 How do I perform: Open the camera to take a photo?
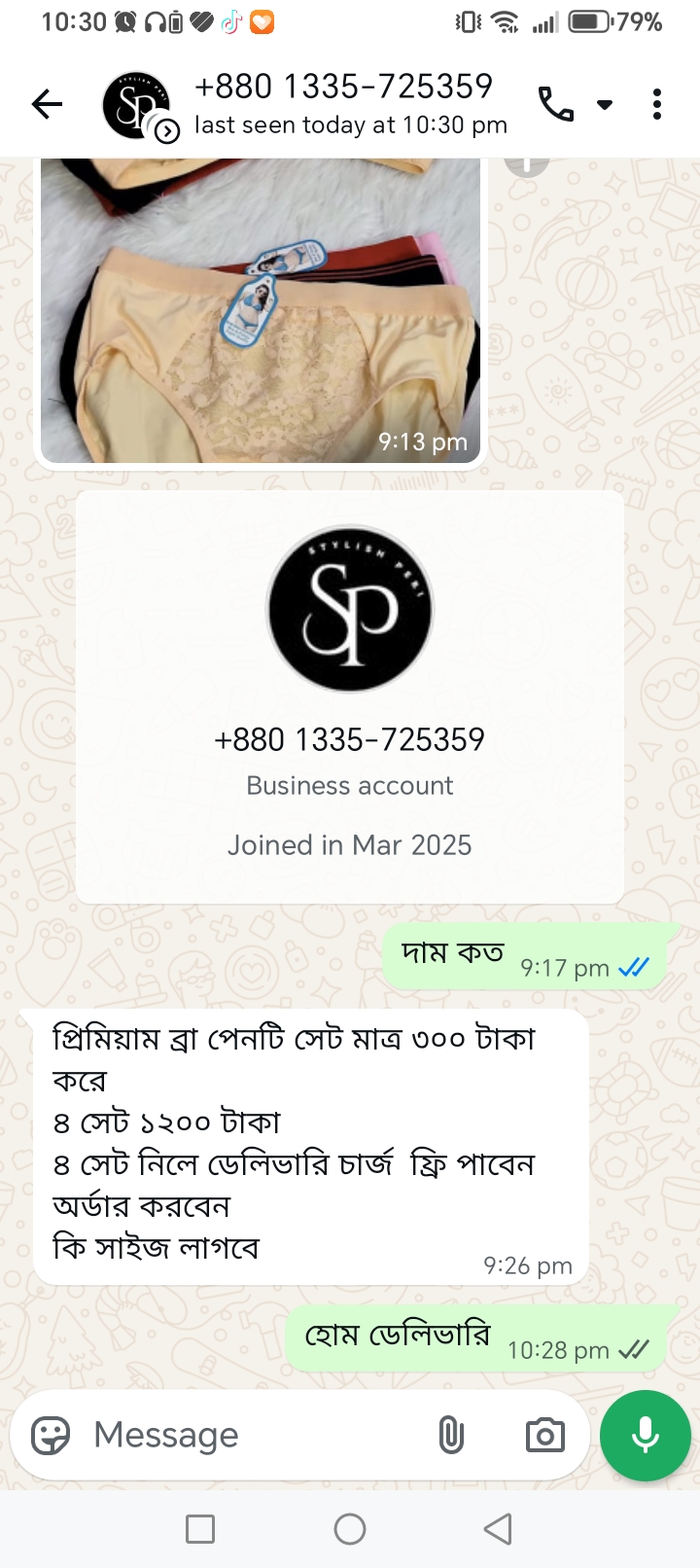point(544,1435)
